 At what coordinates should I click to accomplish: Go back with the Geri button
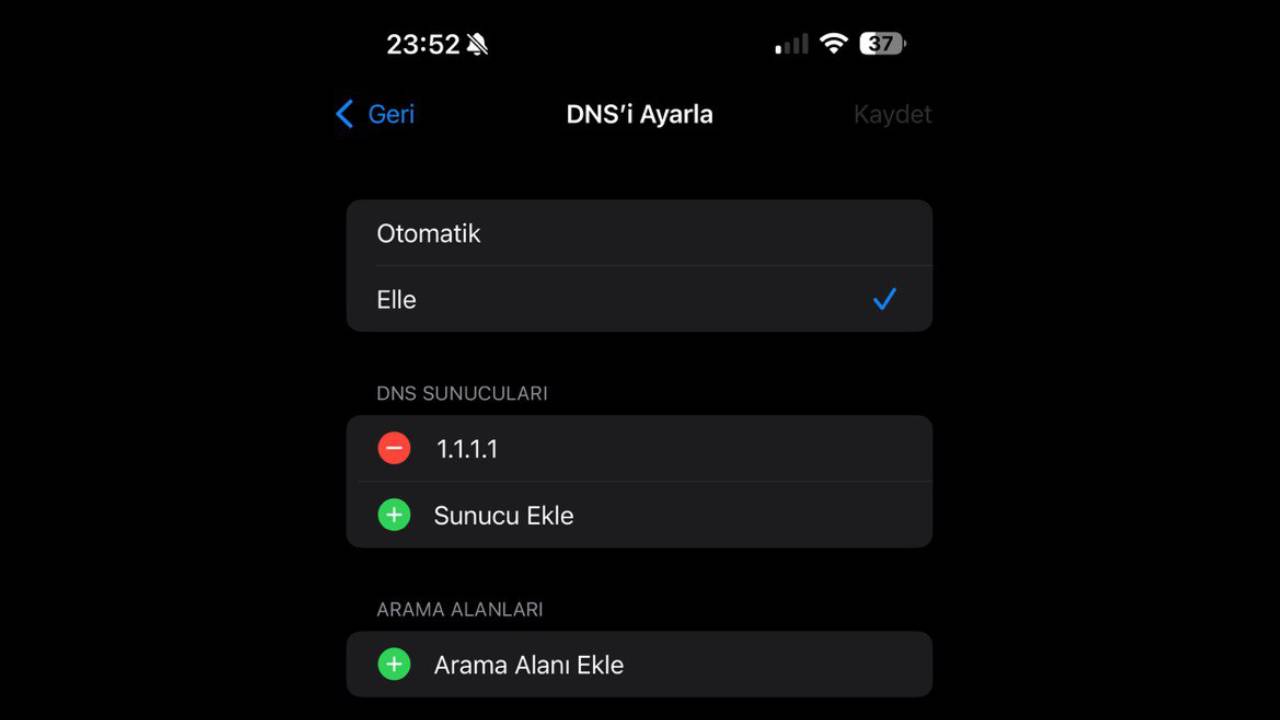click(376, 114)
